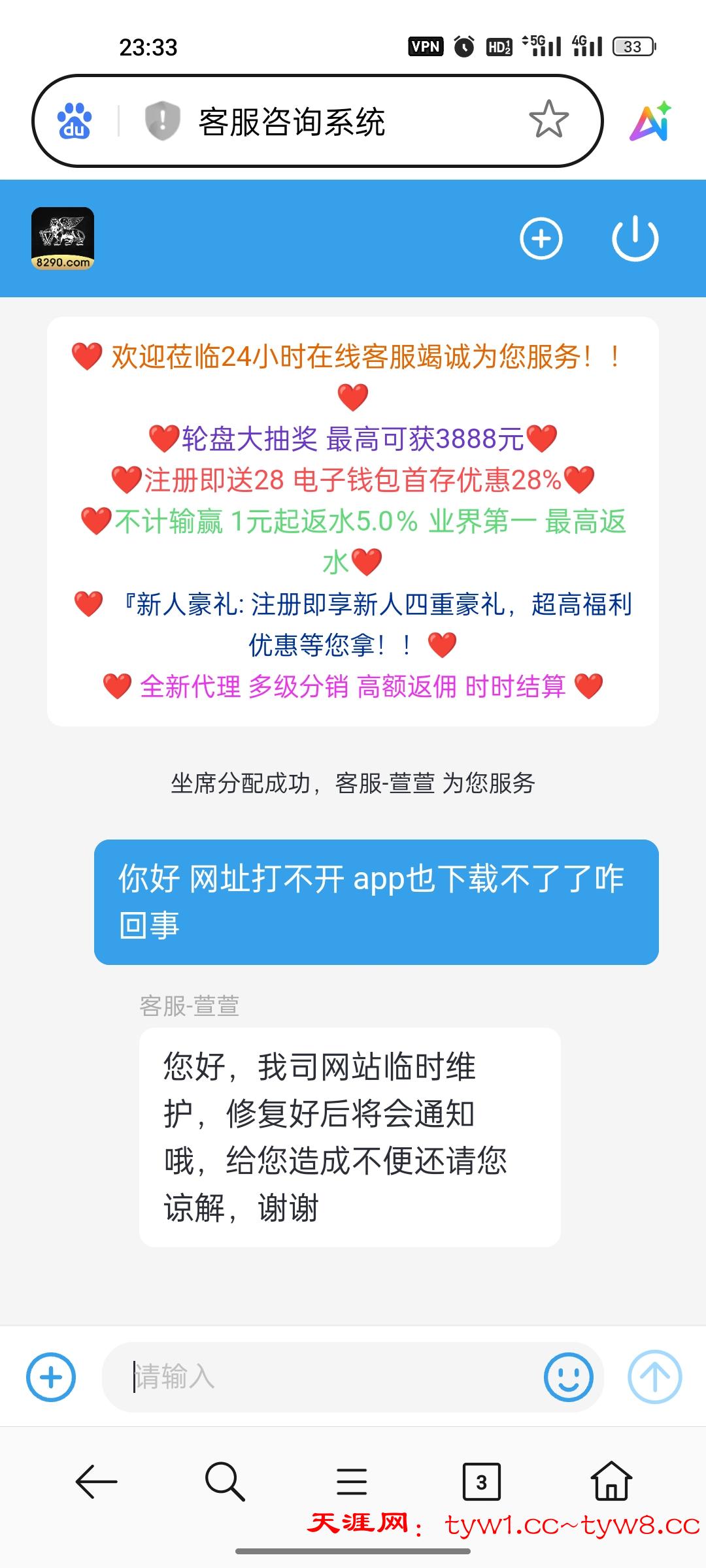Tap the site security shield icon
The width and height of the screenshot is (706, 1568).
pyautogui.click(x=162, y=121)
